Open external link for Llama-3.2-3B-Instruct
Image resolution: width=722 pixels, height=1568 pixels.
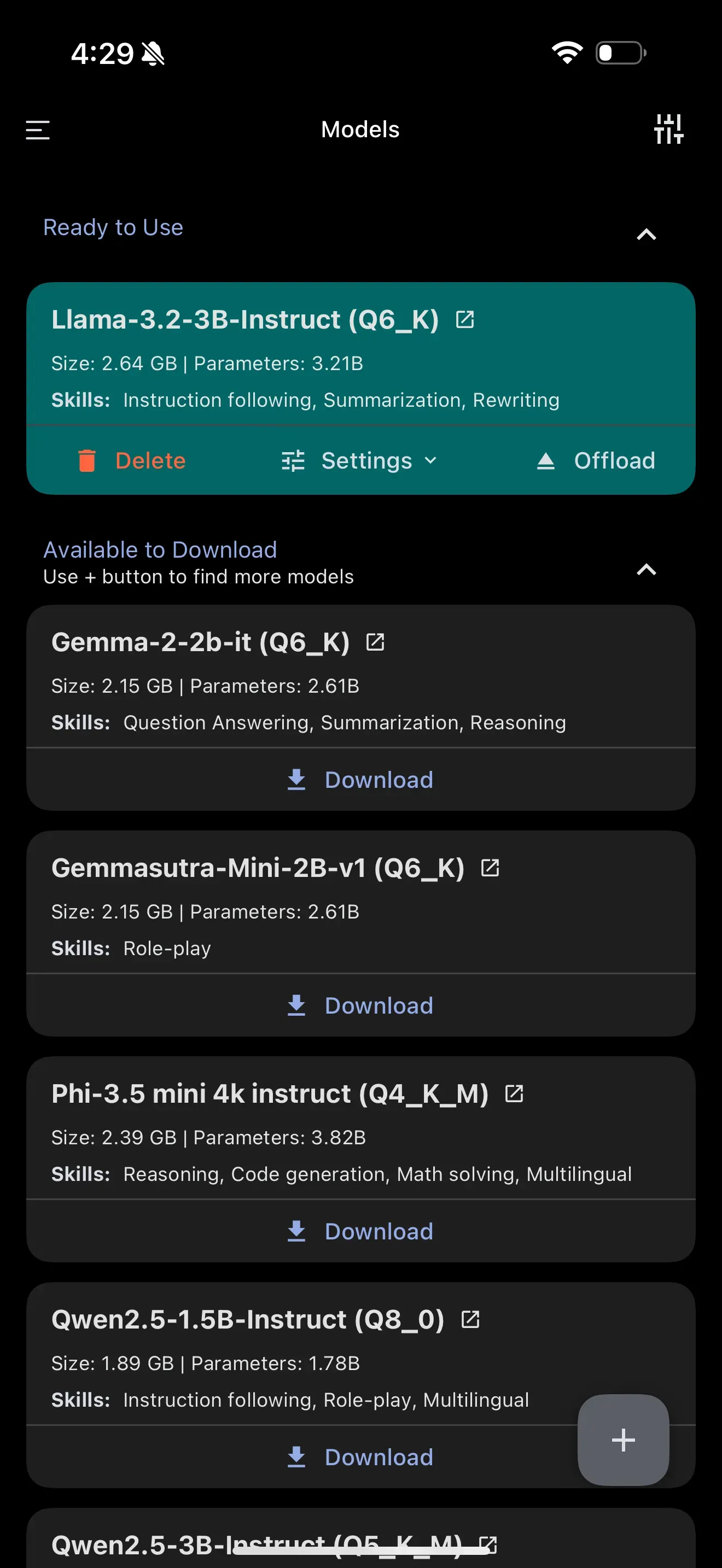[465, 320]
